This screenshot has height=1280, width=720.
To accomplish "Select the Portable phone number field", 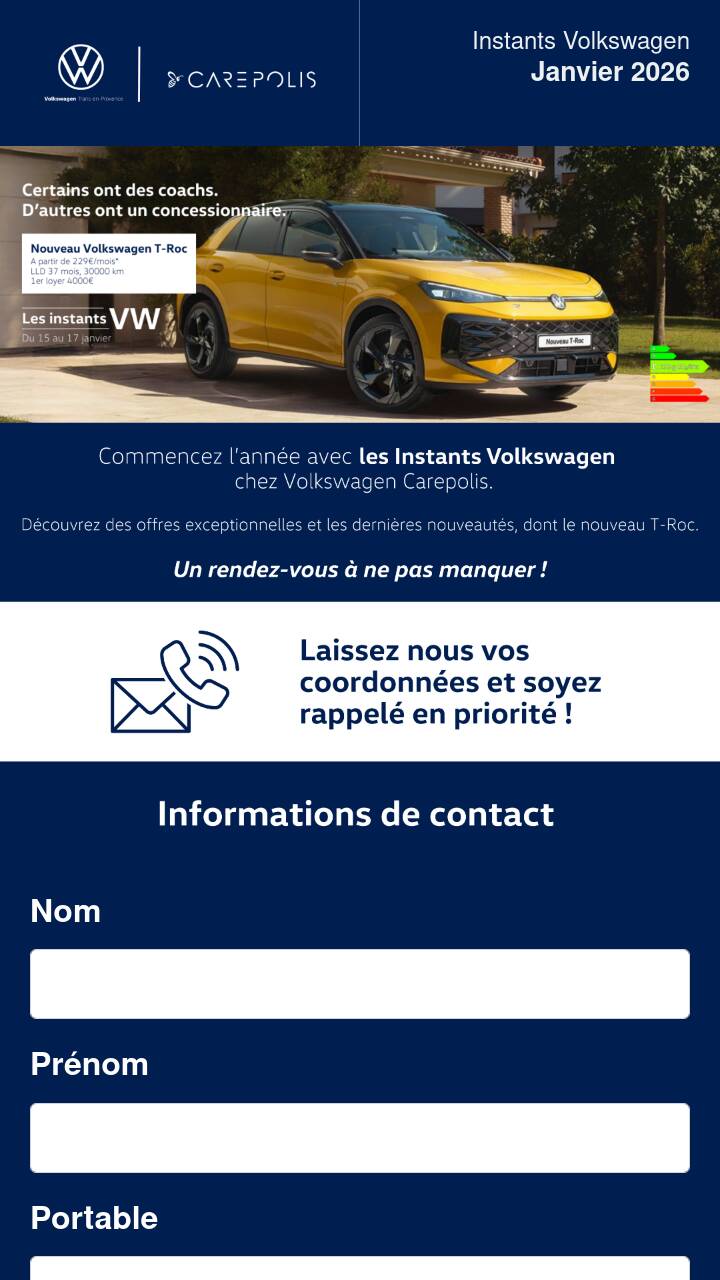I will [x=360, y=1268].
